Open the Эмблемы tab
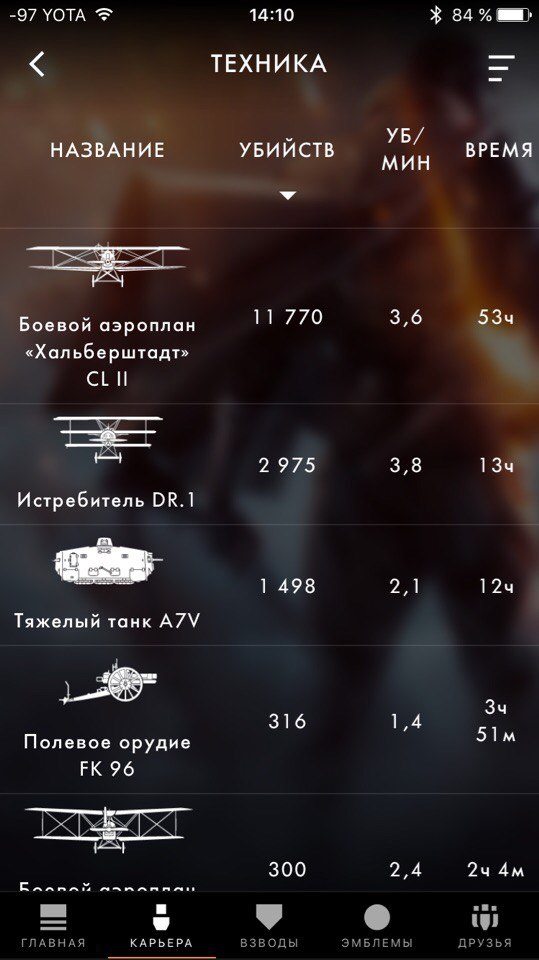 click(x=377, y=926)
